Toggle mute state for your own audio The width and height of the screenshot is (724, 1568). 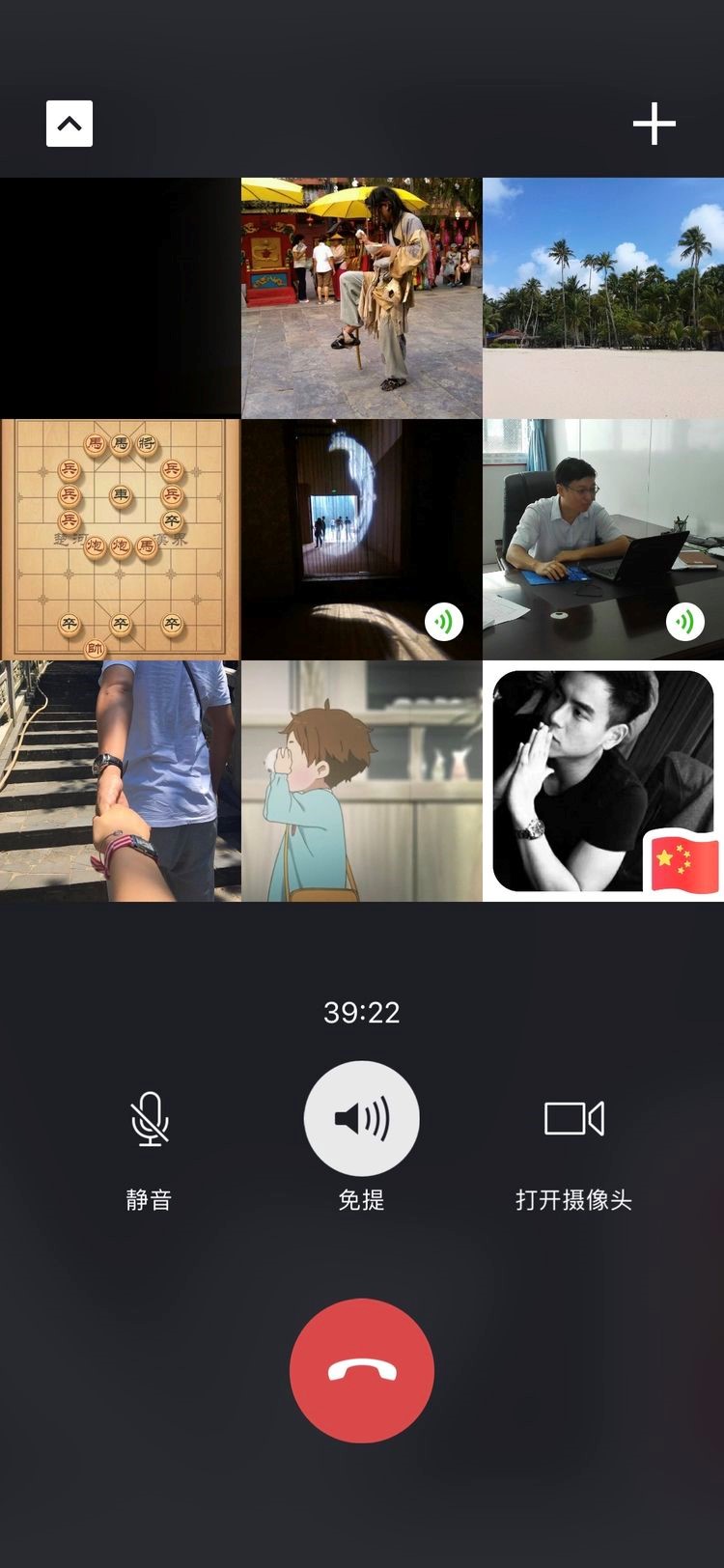click(x=149, y=1120)
